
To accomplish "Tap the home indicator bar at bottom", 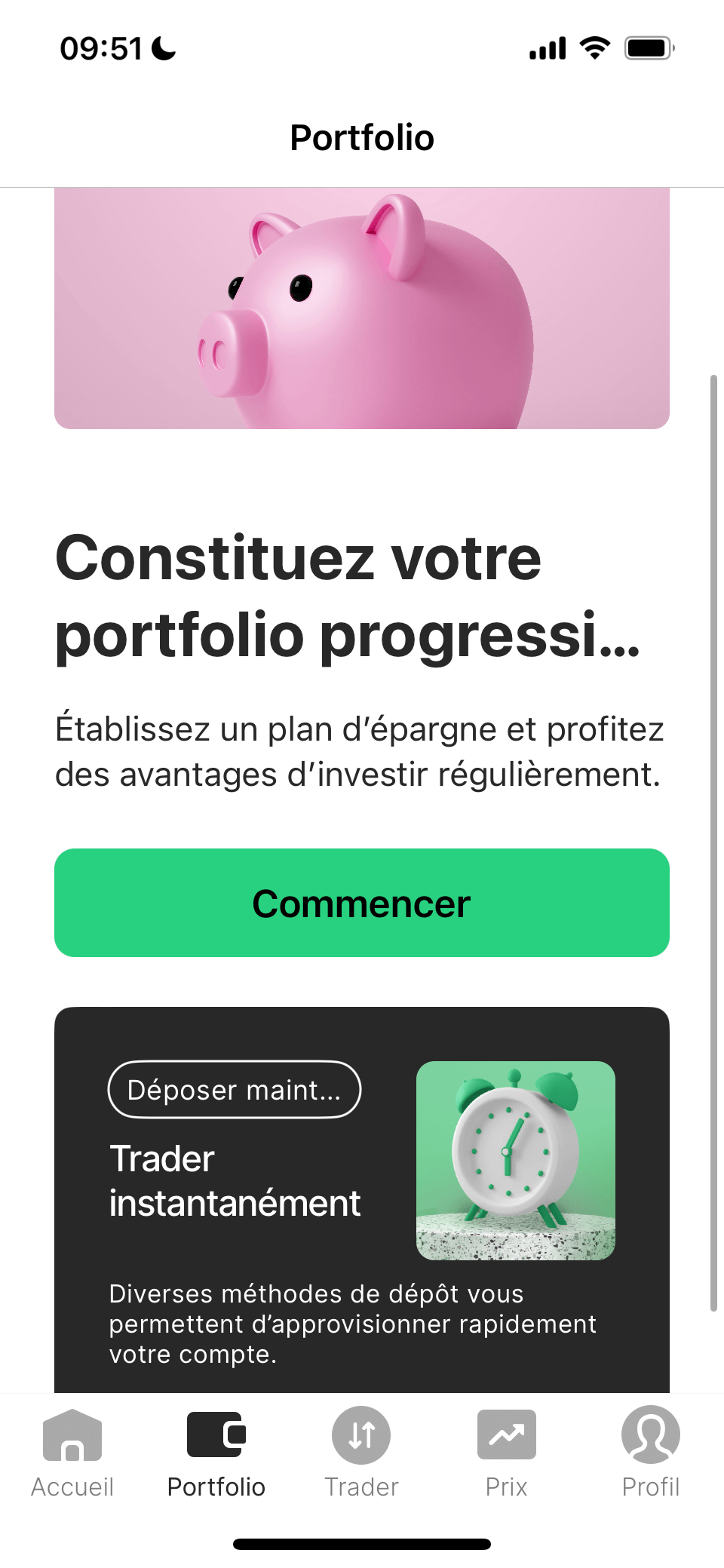I will 362,1542.
